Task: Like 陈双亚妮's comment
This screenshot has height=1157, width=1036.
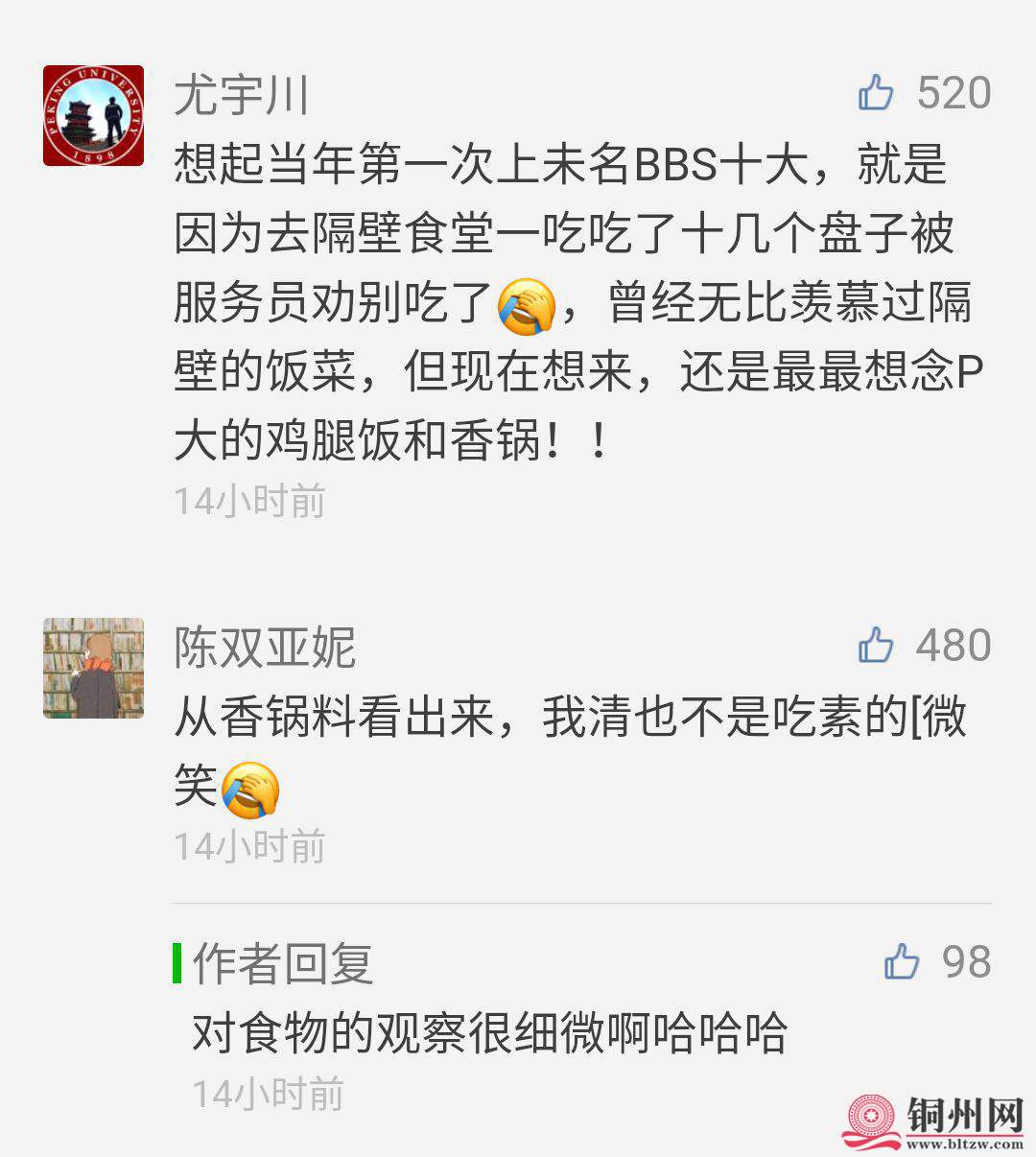Action: pyautogui.click(x=876, y=646)
